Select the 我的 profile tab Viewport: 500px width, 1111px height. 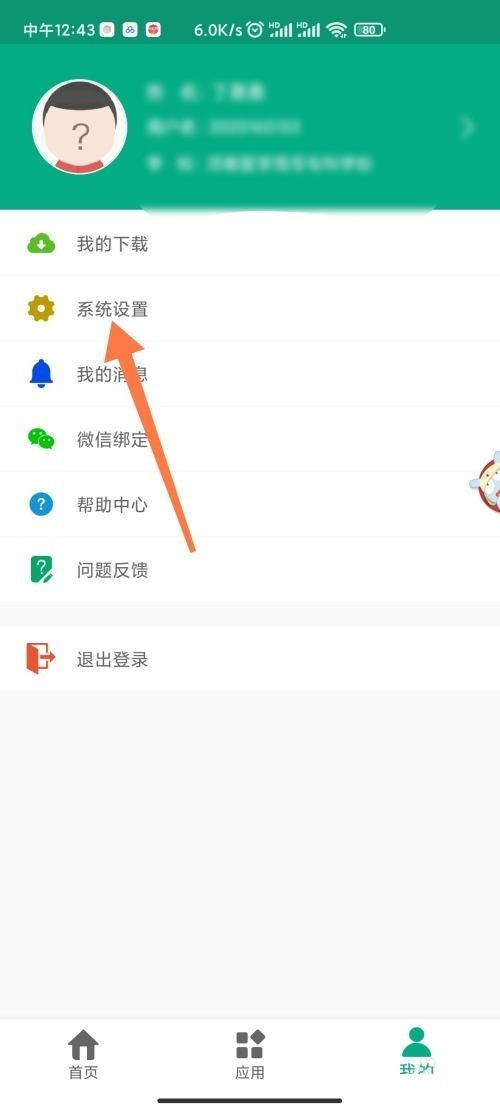(x=416, y=1052)
